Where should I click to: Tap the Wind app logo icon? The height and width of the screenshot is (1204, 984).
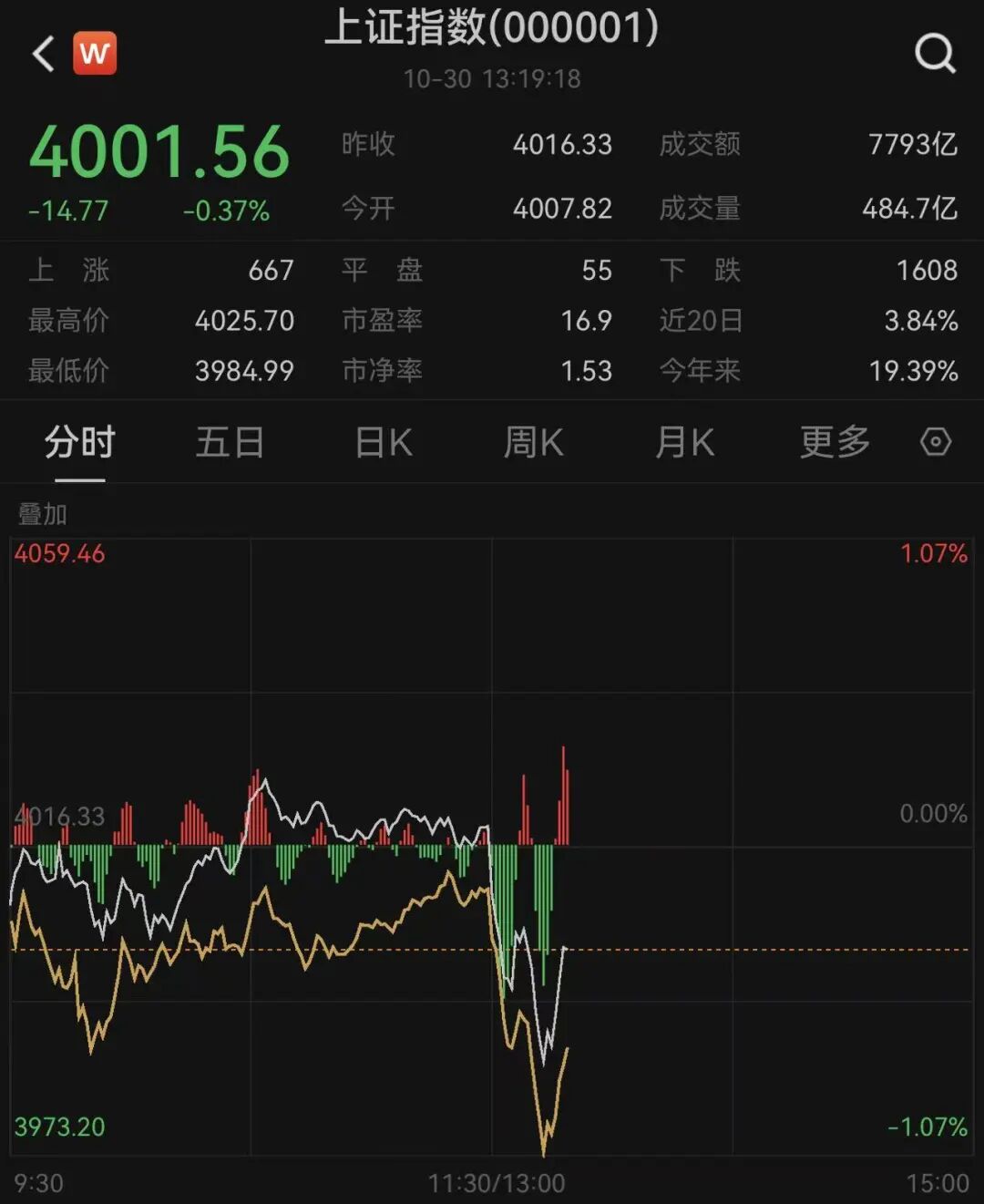tap(95, 53)
